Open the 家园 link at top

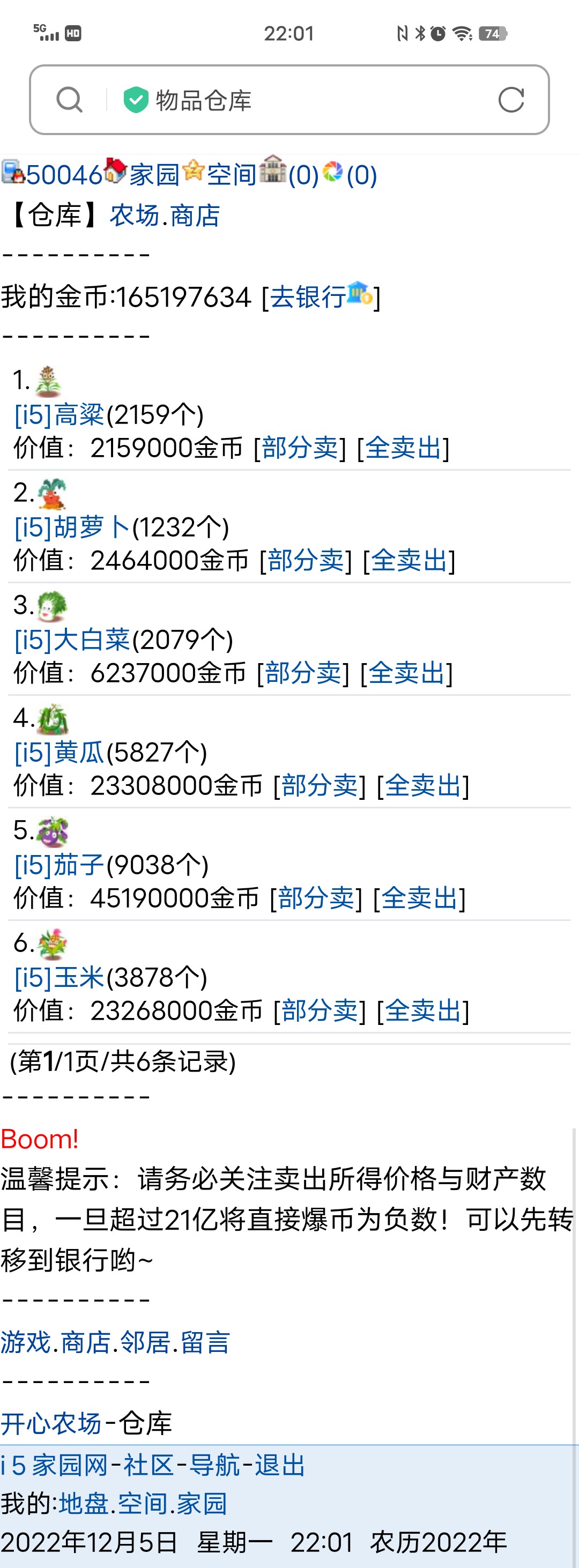(x=154, y=175)
